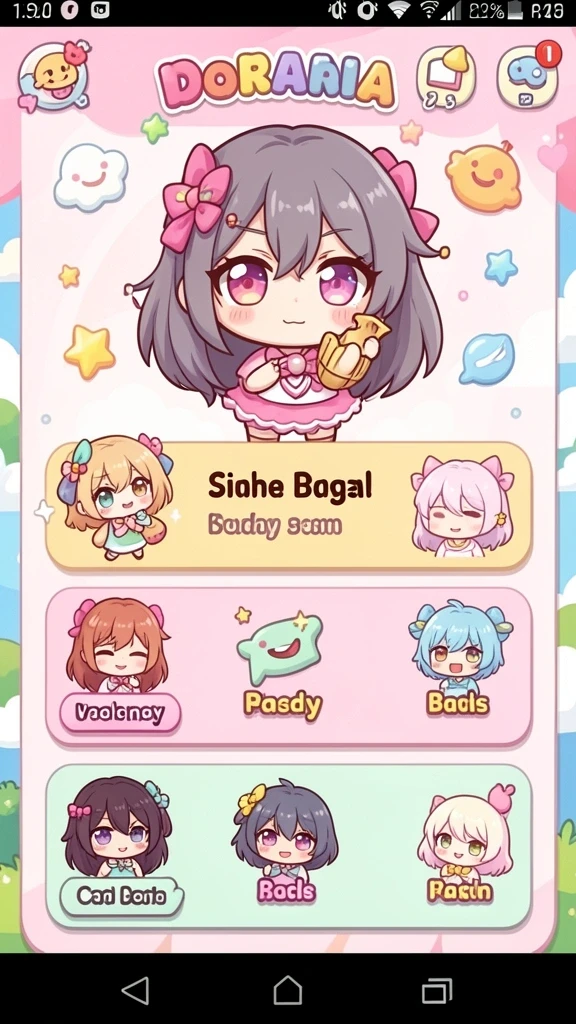The width and height of the screenshot is (576, 1024).
Task: Go back with the system back button
Action: [x=136, y=990]
